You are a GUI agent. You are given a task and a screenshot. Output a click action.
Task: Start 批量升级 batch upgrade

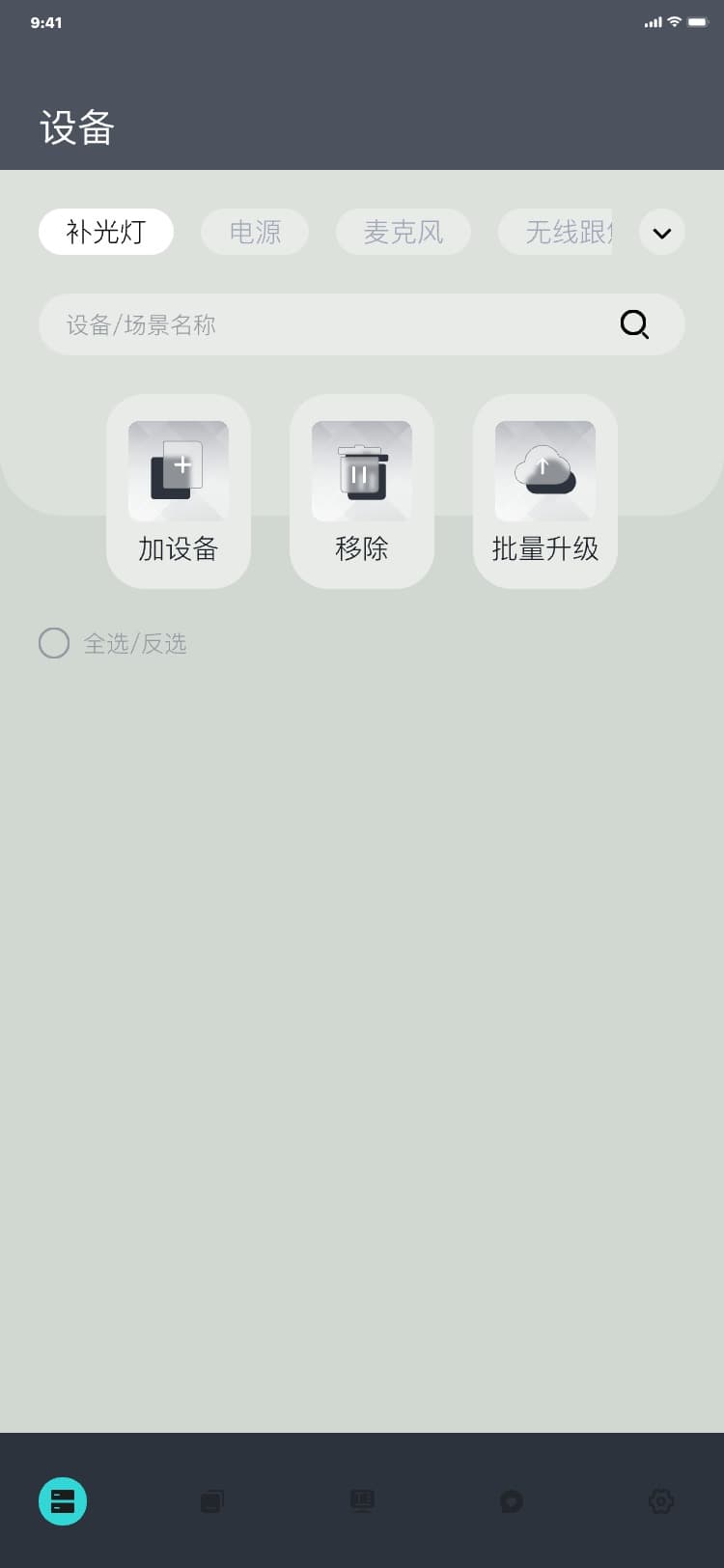(x=545, y=491)
